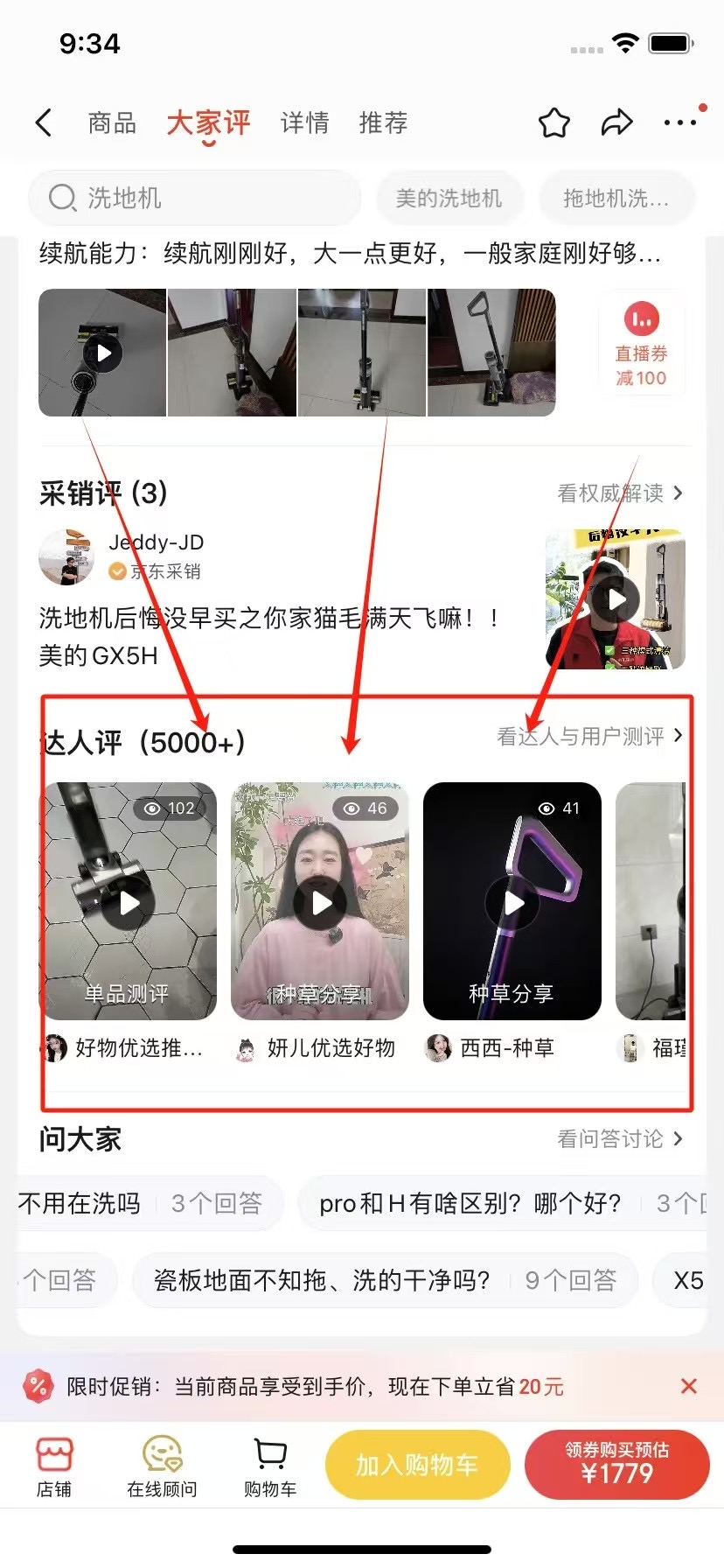This screenshot has height=1568, width=724.
Task: Open 看权威解读 link
Action: pyautogui.click(x=619, y=493)
